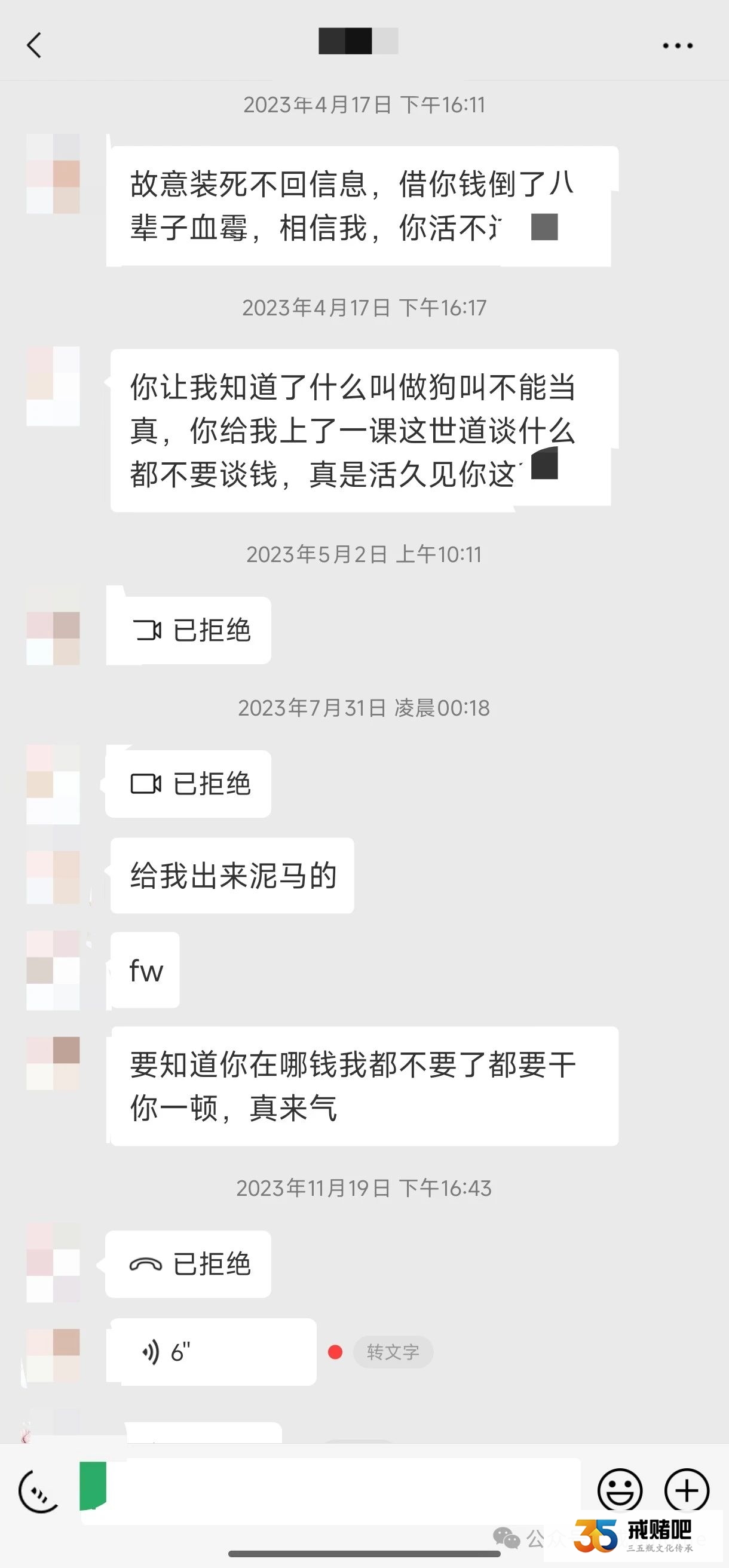
Task: Call back from 11月19日 declined voice call
Action: [189, 1265]
